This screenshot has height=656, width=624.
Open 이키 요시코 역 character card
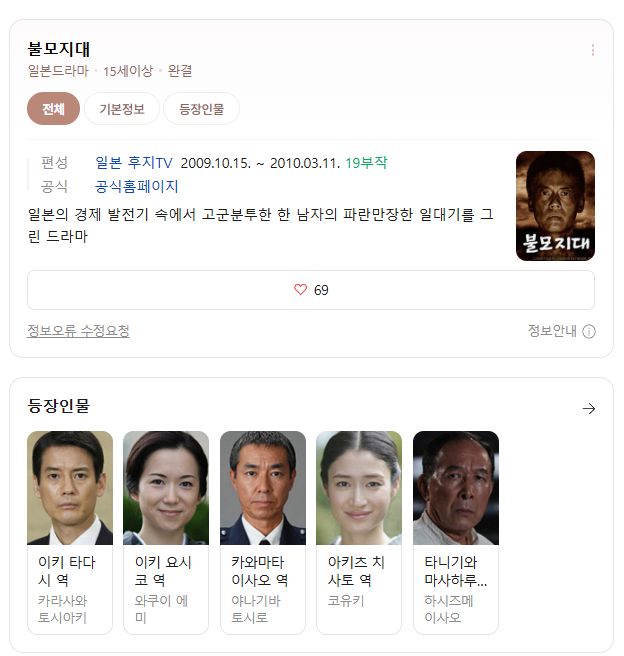coord(166,531)
